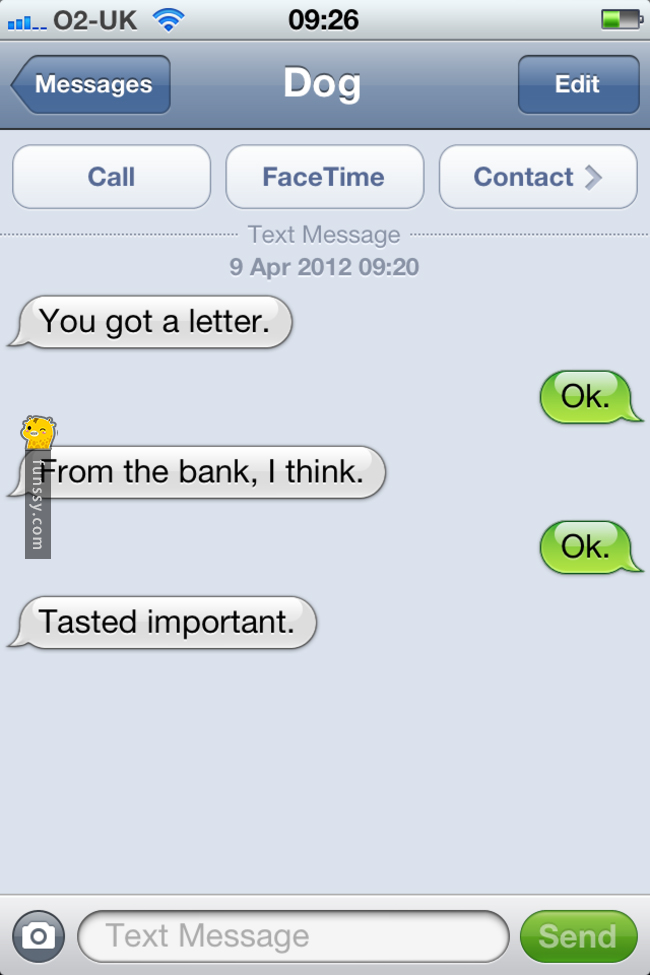Call the contact Dog
This screenshot has width=650, height=975.
pyautogui.click(x=111, y=177)
